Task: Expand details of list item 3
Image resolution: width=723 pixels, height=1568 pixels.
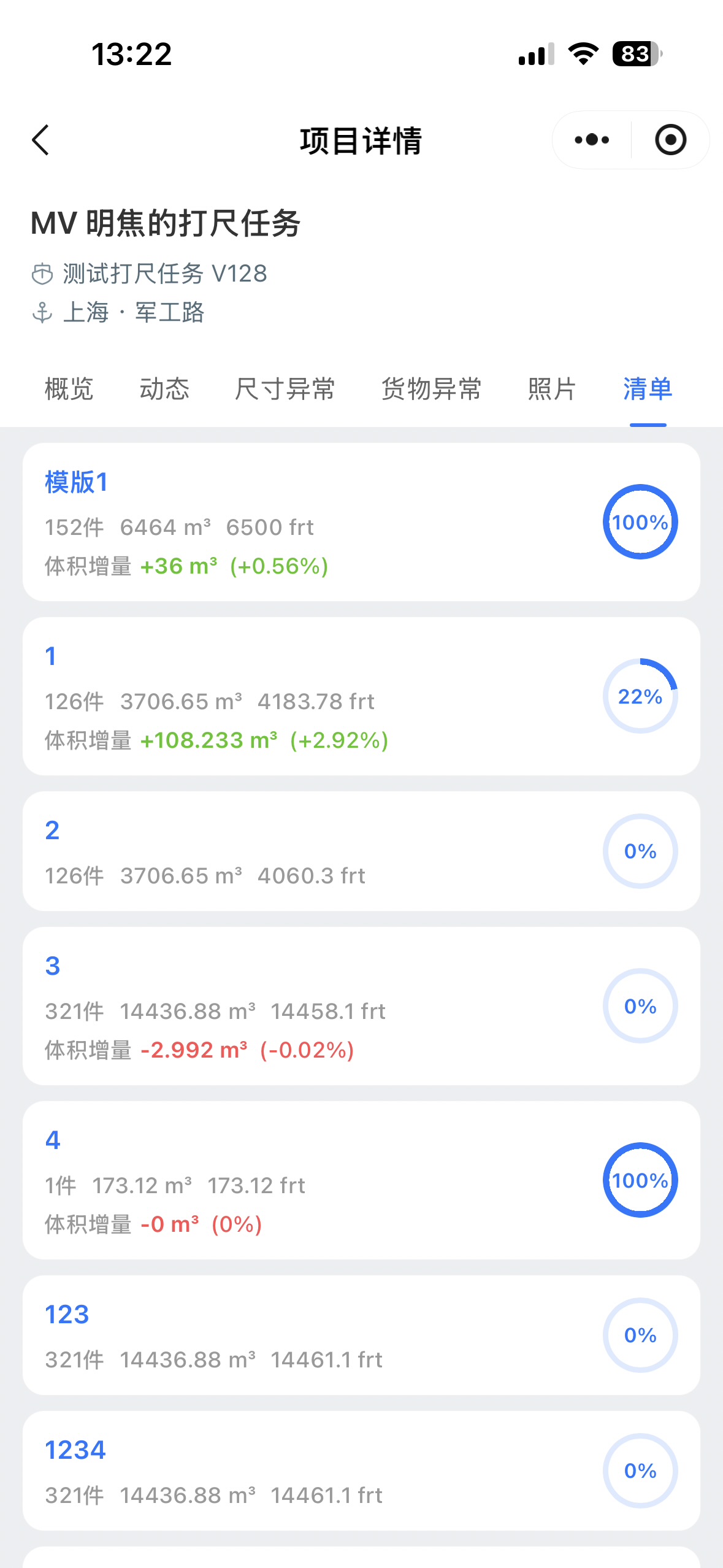Action: click(x=245, y=1006)
